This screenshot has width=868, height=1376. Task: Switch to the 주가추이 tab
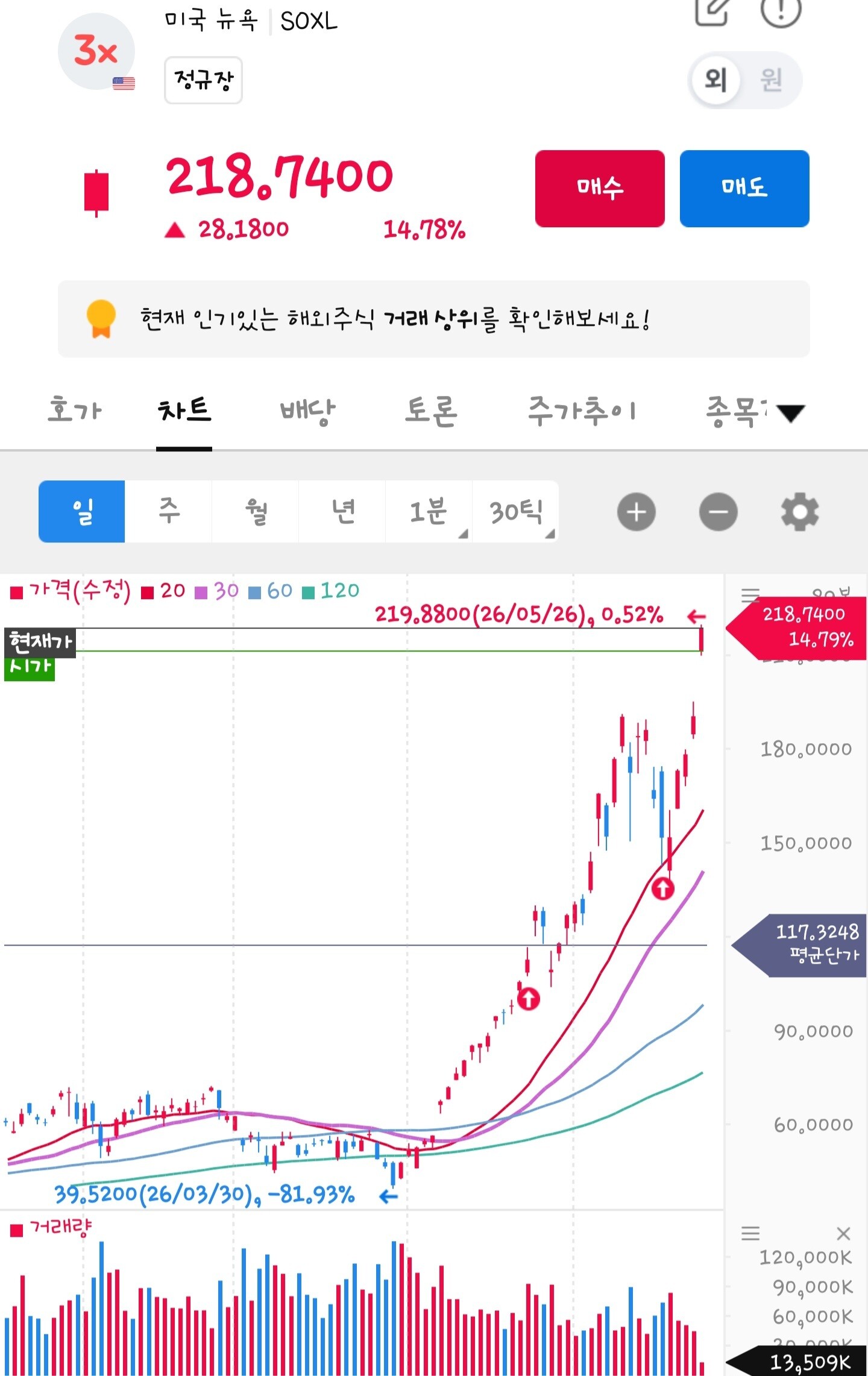tap(582, 412)
